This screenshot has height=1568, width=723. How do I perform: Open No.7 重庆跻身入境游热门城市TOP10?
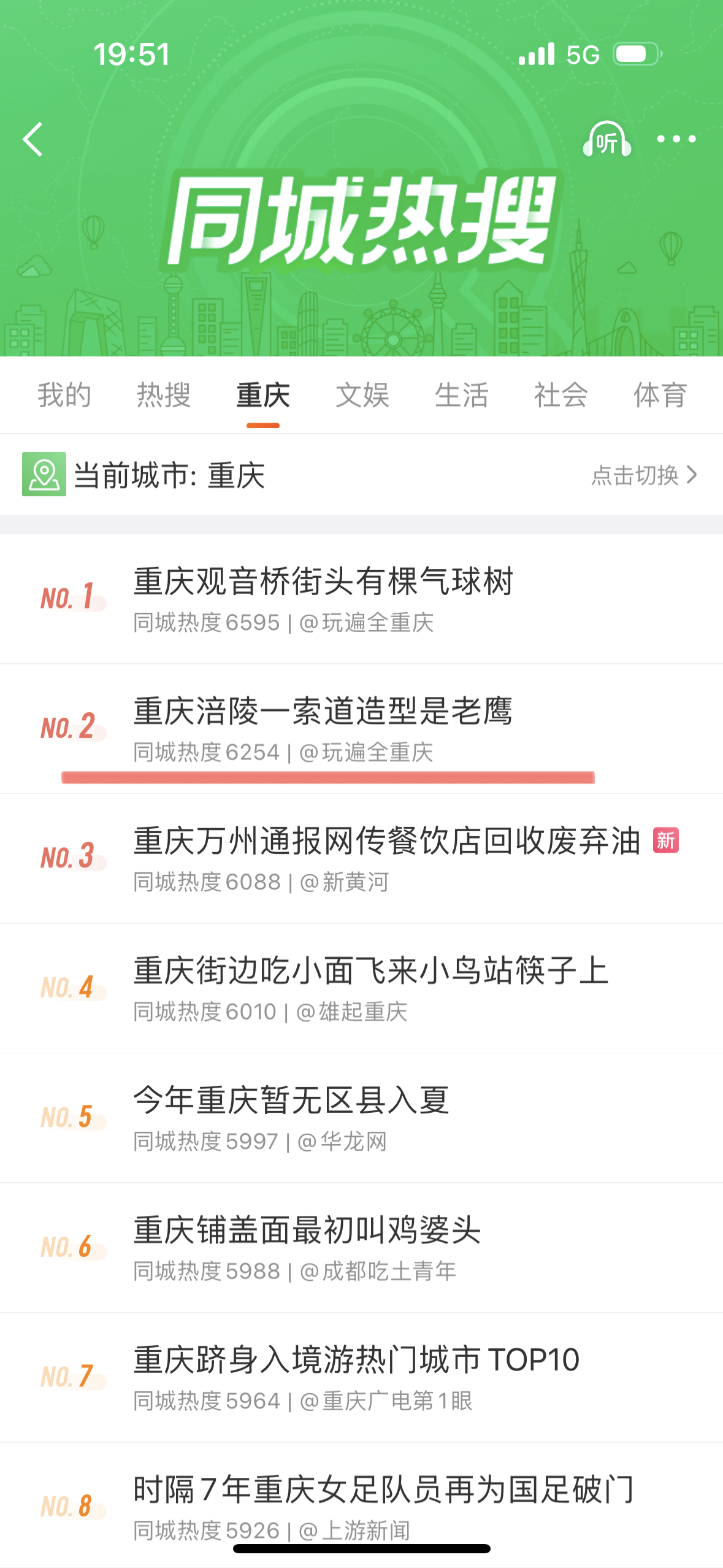[361, 1378]
